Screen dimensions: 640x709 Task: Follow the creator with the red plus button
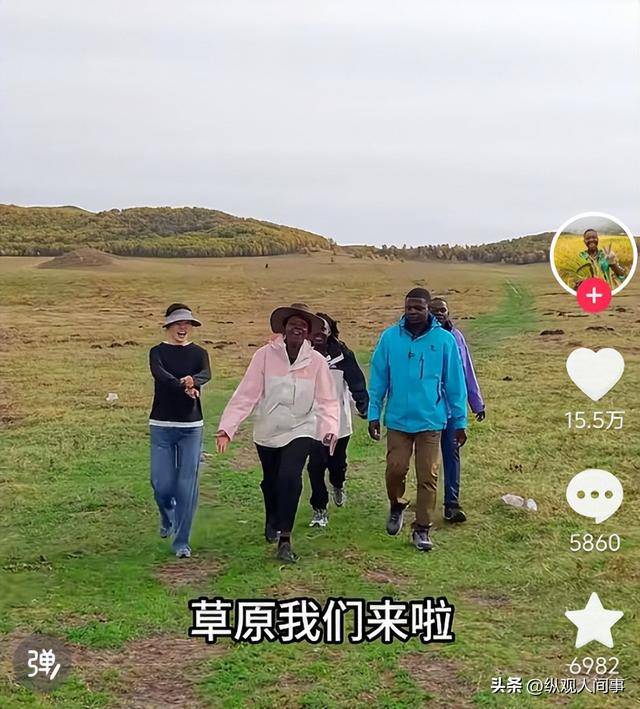coord(594,295)
